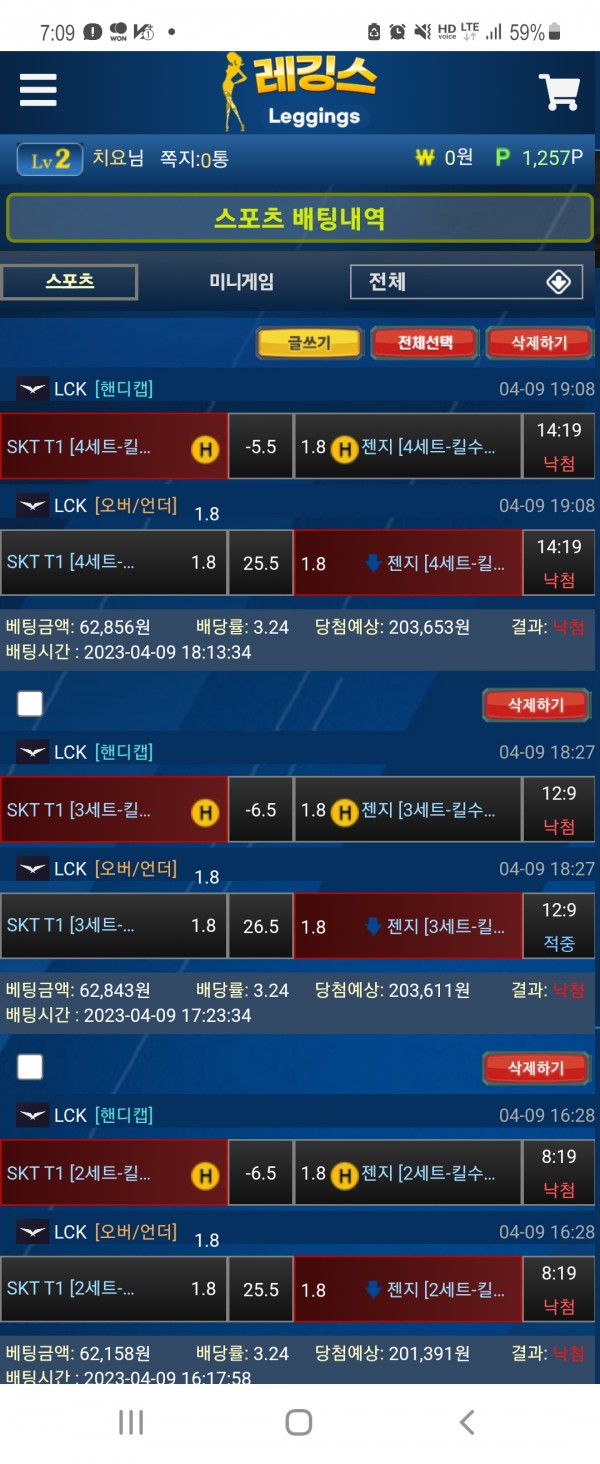Open the shopping cart
This screenshot has height=1464, width=600.
(559, 92)
